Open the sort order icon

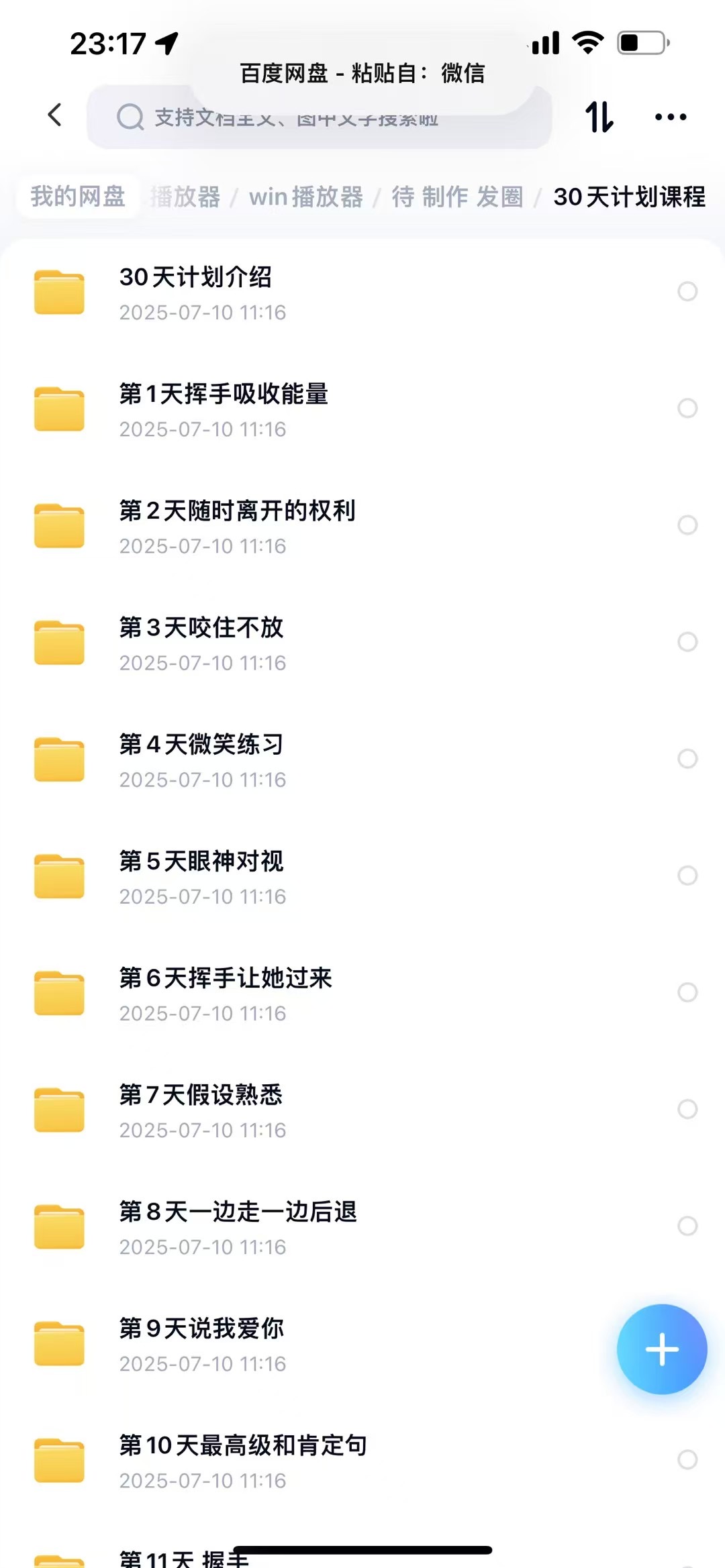pos(599,117)
